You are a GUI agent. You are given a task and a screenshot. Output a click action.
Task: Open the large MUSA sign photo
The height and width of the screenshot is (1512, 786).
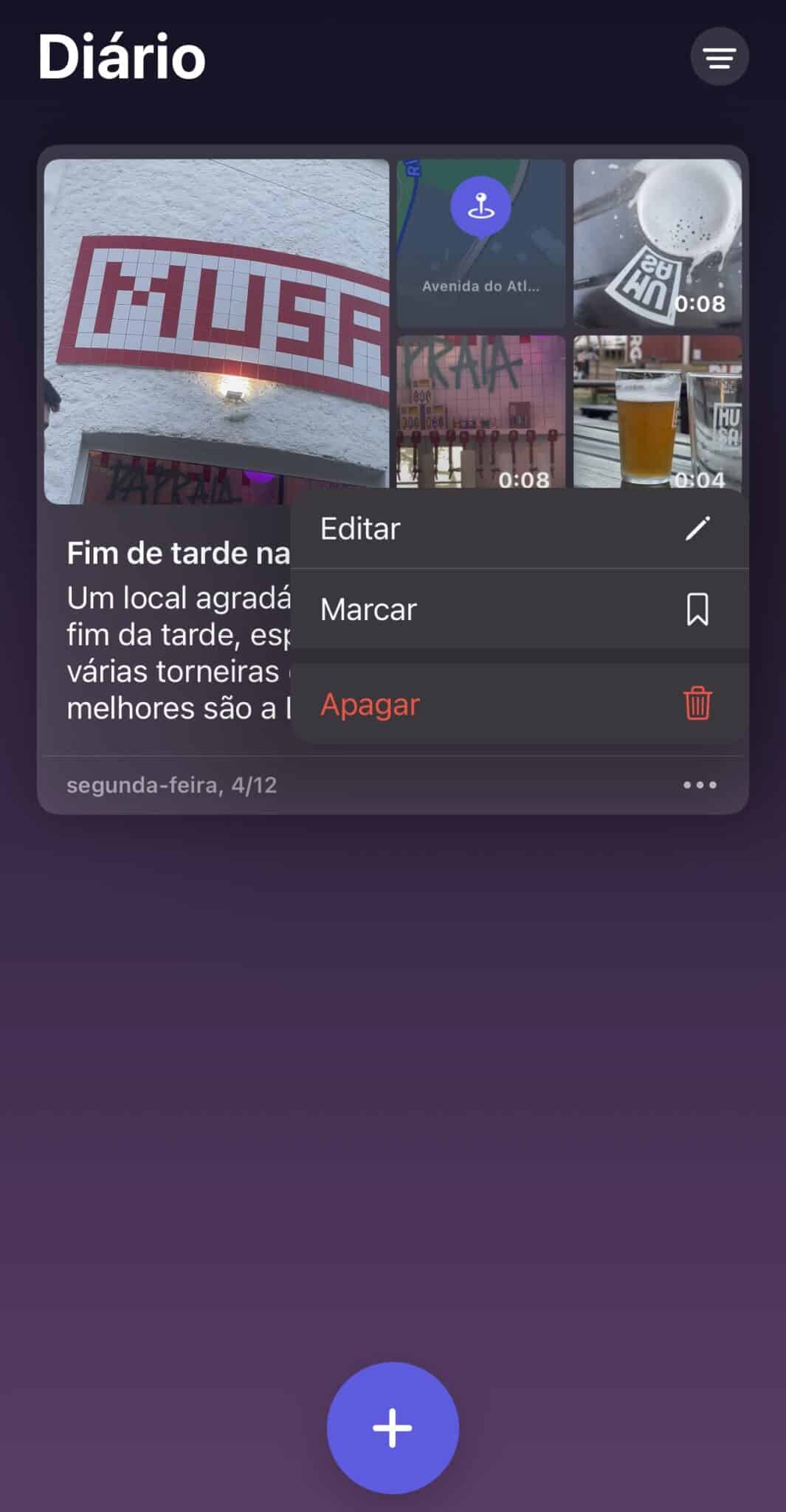(216, 331)
